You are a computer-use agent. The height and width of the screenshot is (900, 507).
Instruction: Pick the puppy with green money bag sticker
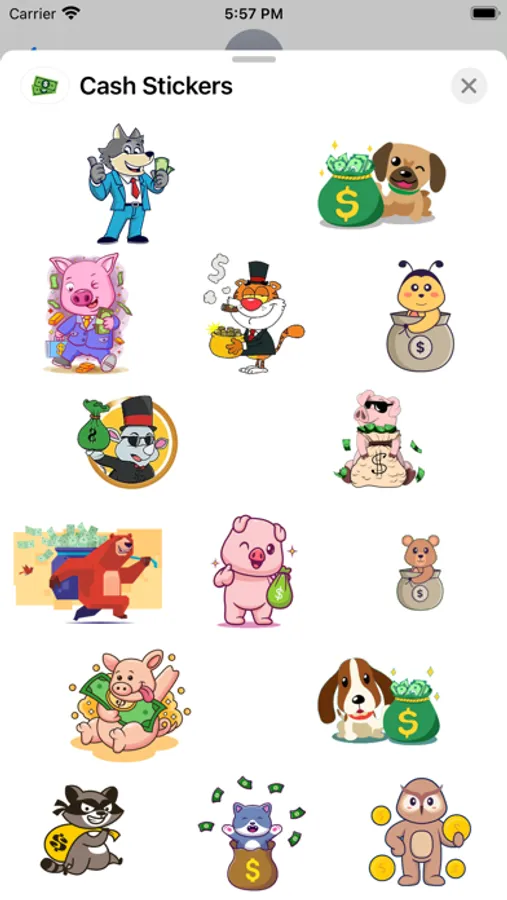381,184
